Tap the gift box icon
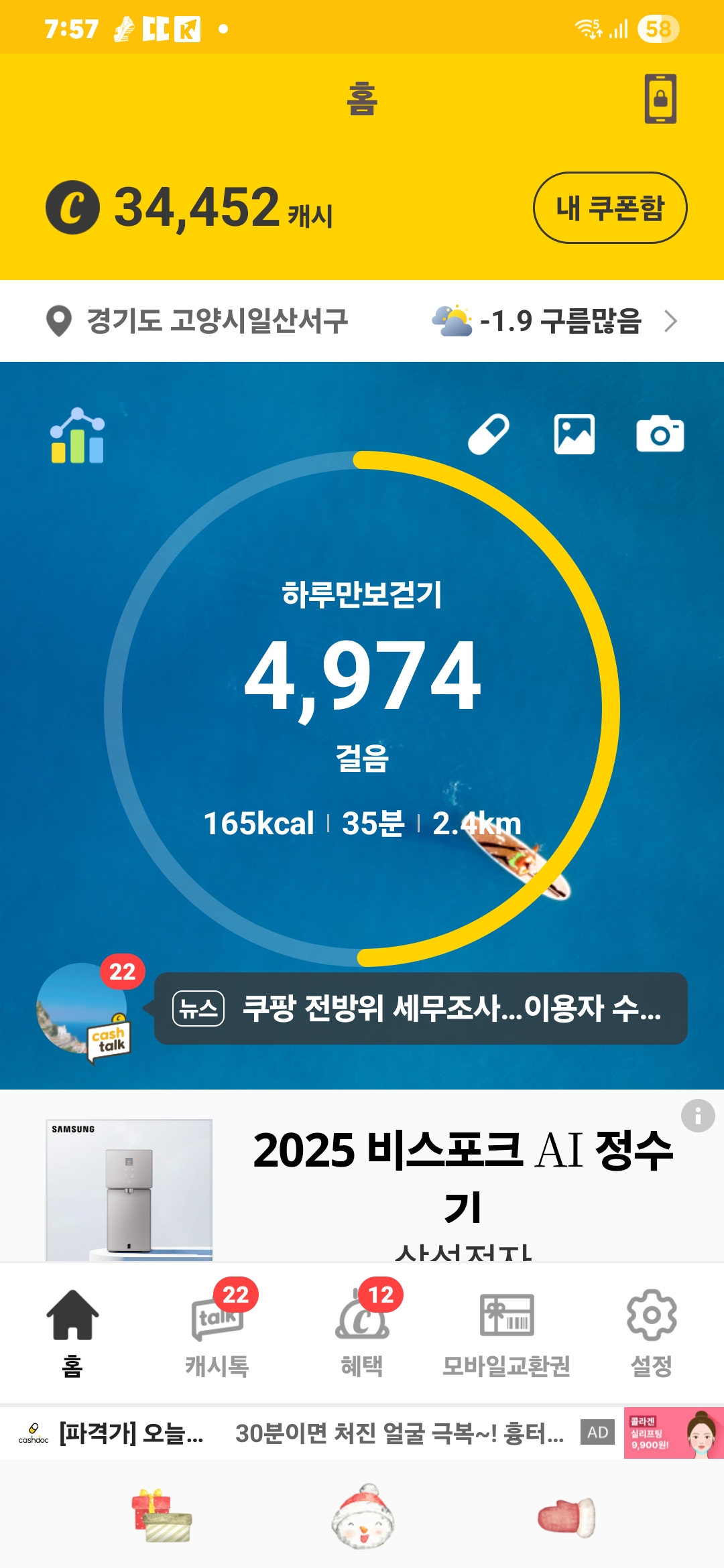724x1568 pixels. [x=161, y=1517]
